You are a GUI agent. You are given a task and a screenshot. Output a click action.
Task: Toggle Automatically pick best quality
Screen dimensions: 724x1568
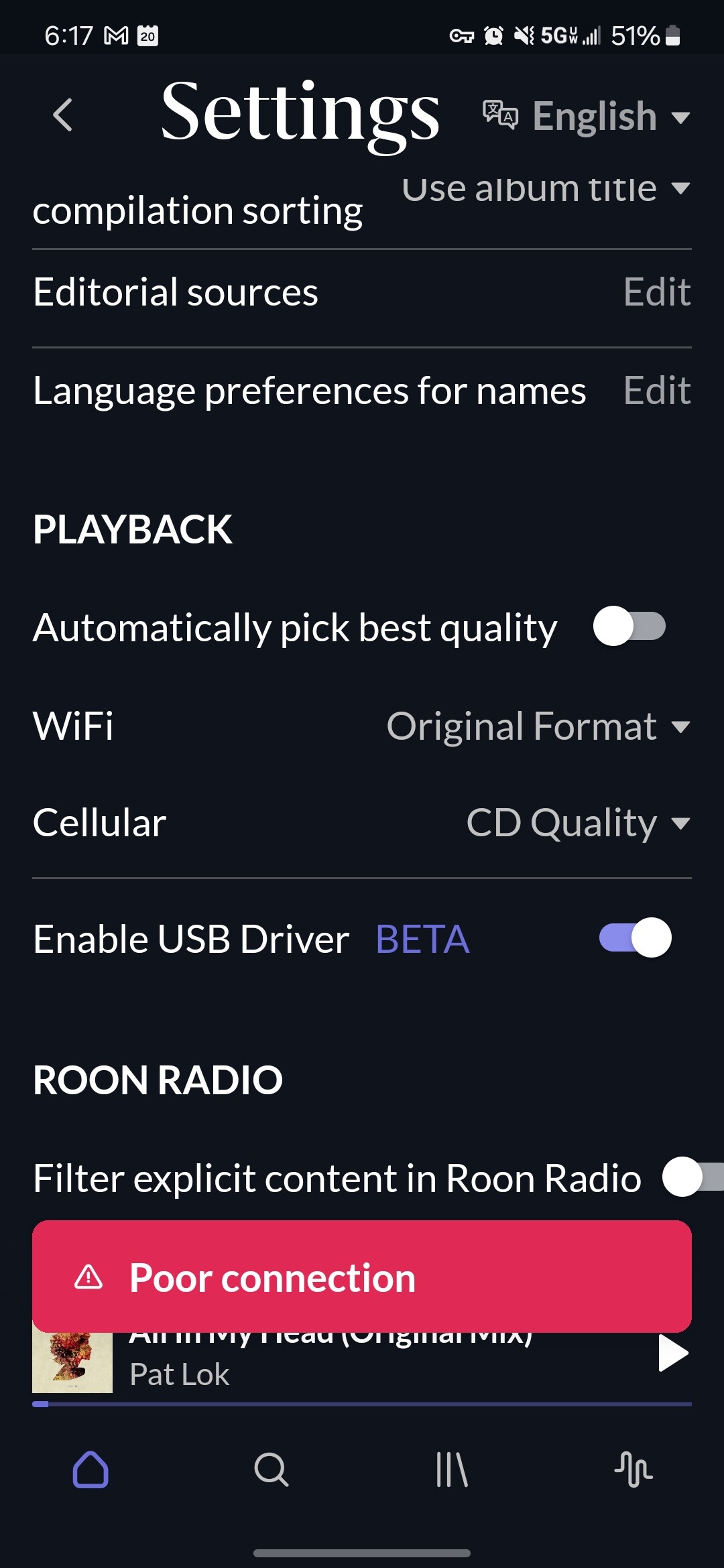pos(629,627)
